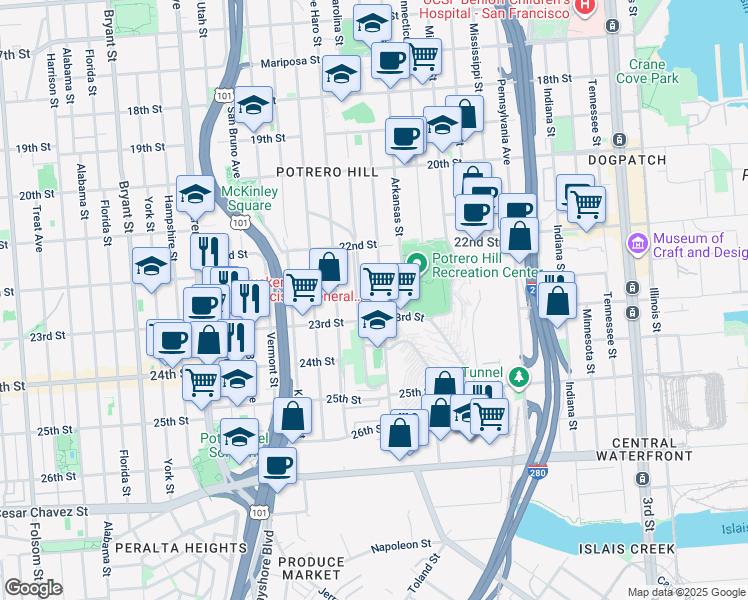Open the coffee marker near Cesar Chavez St

click(278, 466)
